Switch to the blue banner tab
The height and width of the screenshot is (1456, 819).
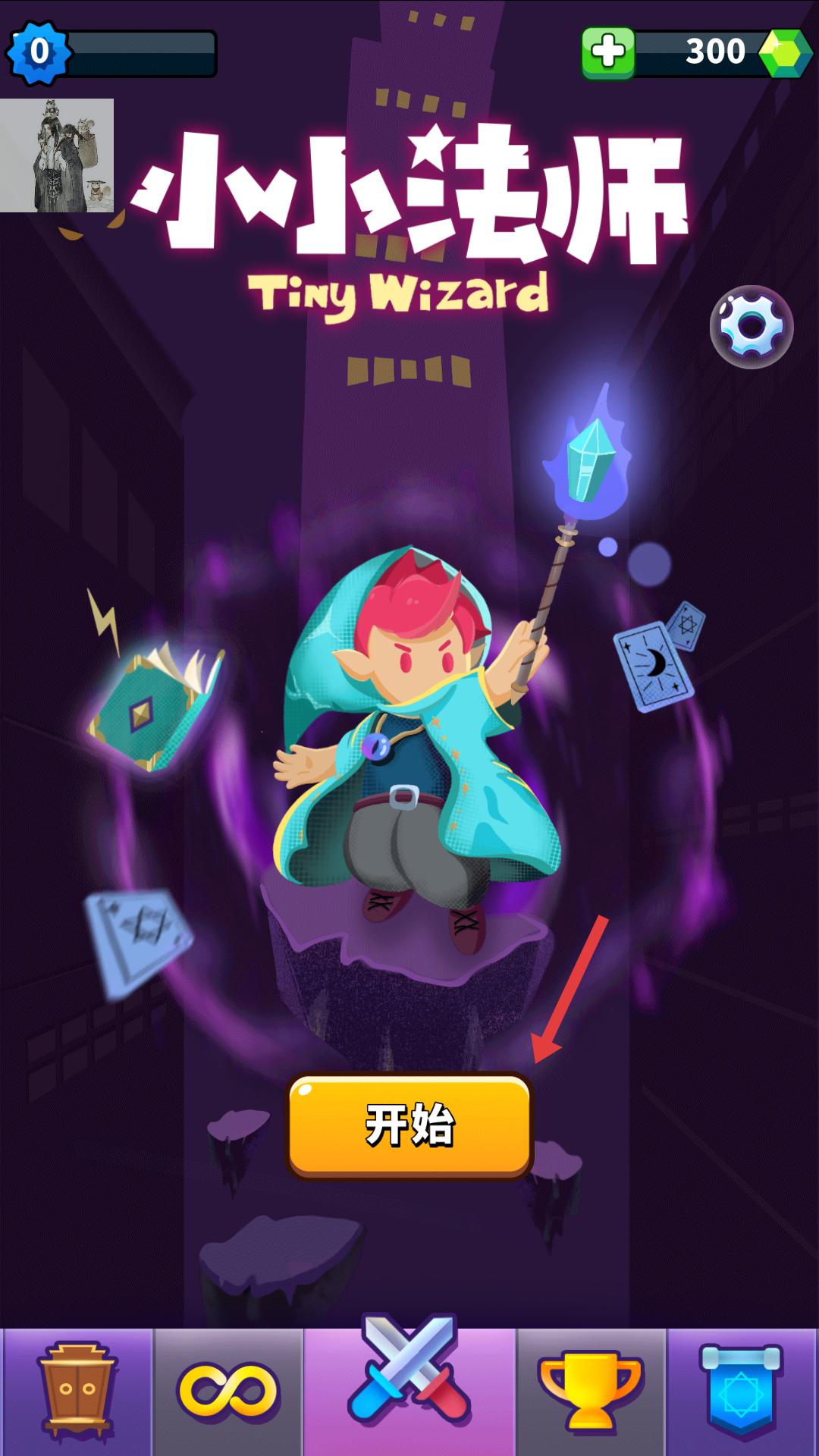tap(741, 1392)
